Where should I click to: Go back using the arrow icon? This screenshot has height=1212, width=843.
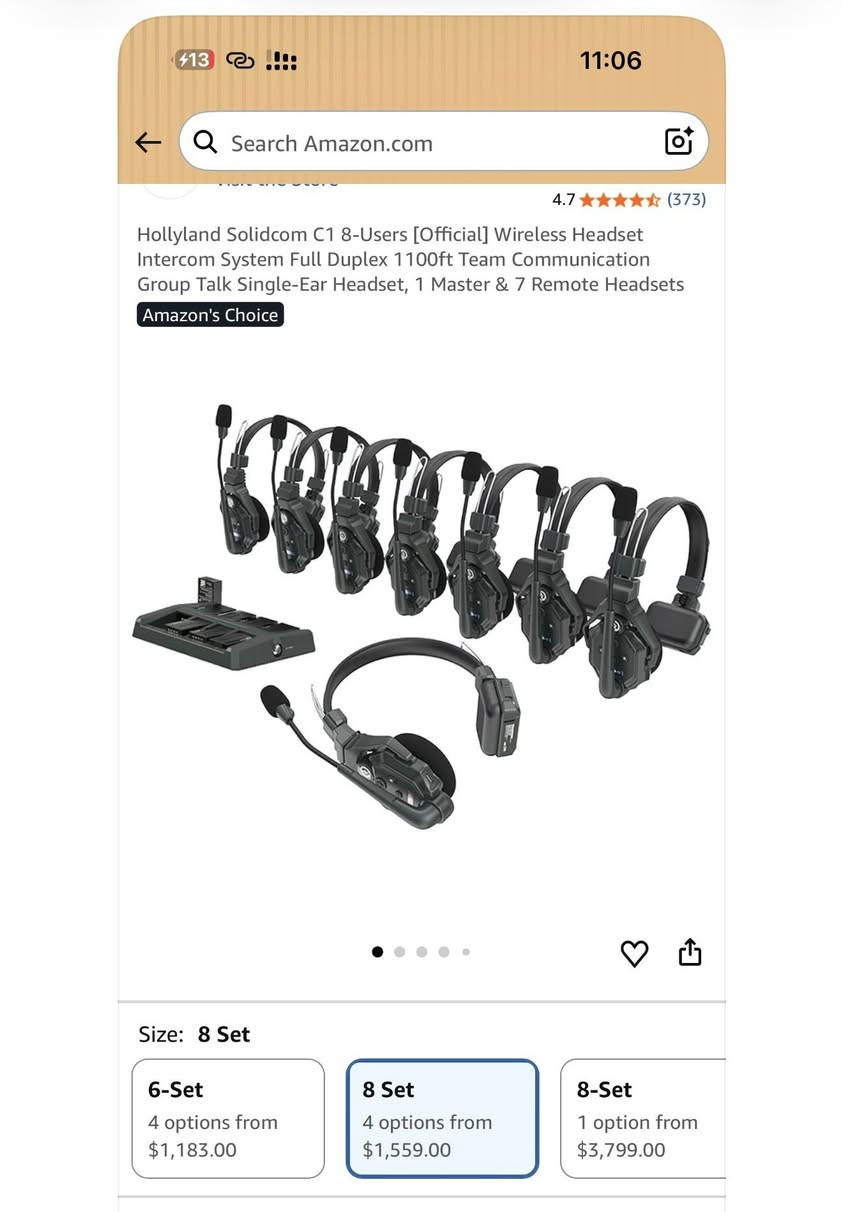click(x=148, y=143)
